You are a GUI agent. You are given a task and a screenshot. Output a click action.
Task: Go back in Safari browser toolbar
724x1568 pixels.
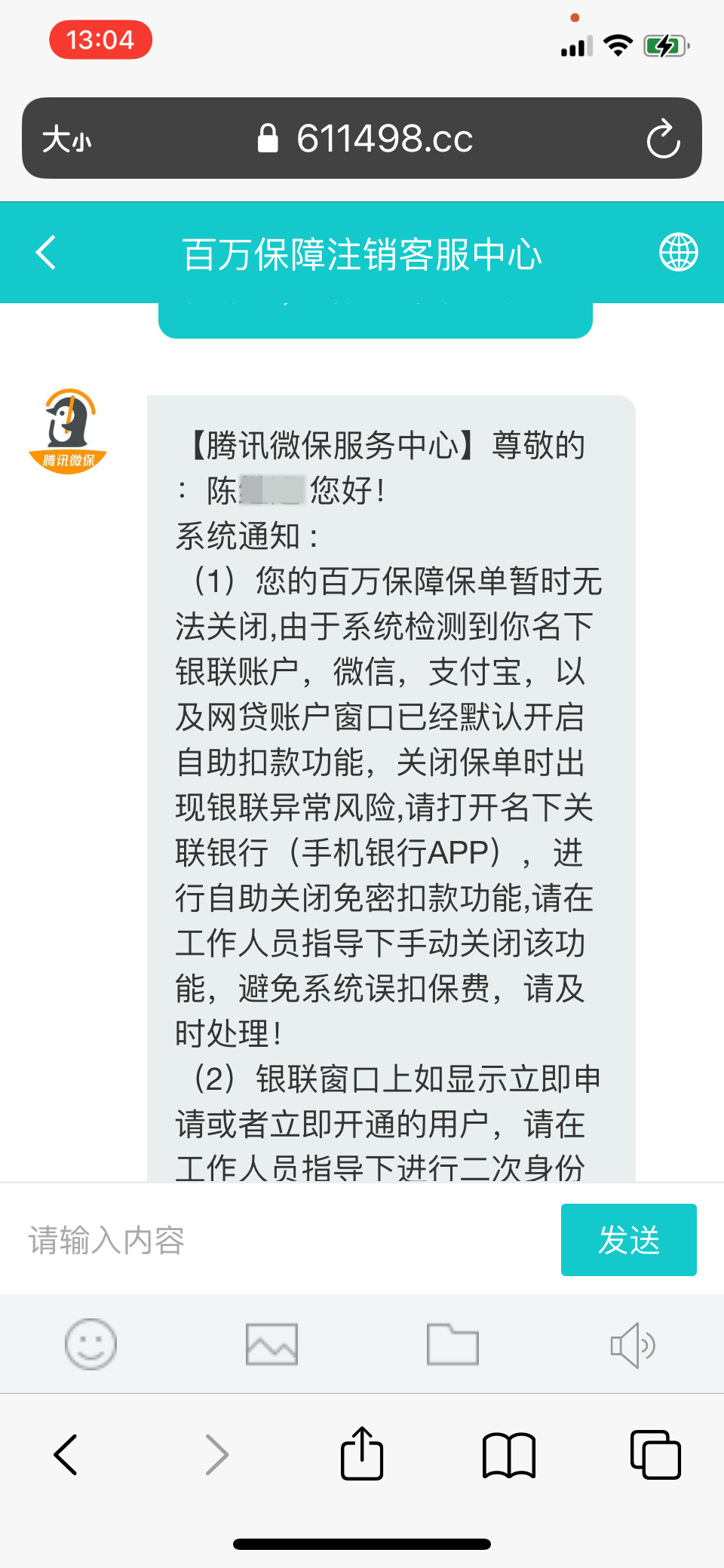point(66,1454)
